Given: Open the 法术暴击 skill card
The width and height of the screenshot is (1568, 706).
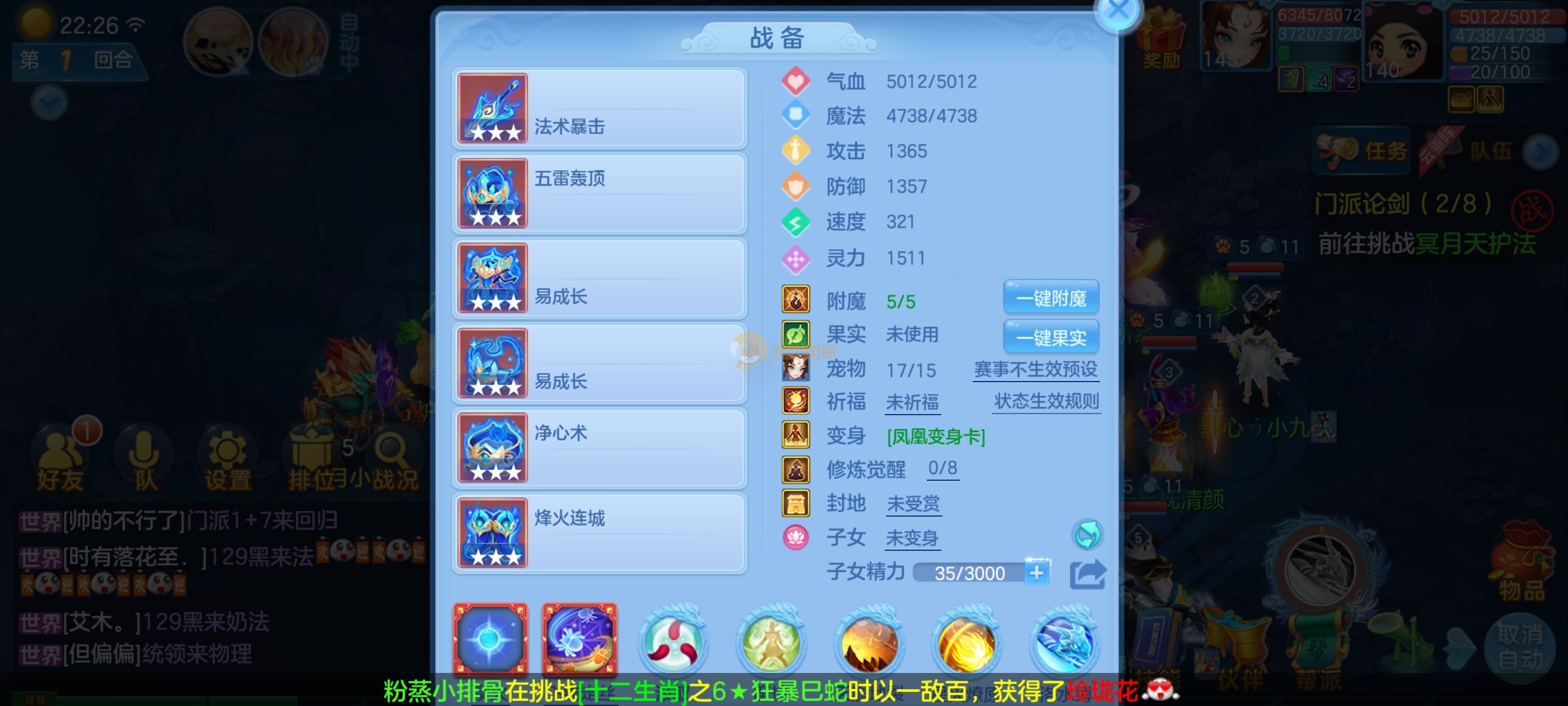Looking at the screenshot, I should pyautogui.click(x=599, y=109).
